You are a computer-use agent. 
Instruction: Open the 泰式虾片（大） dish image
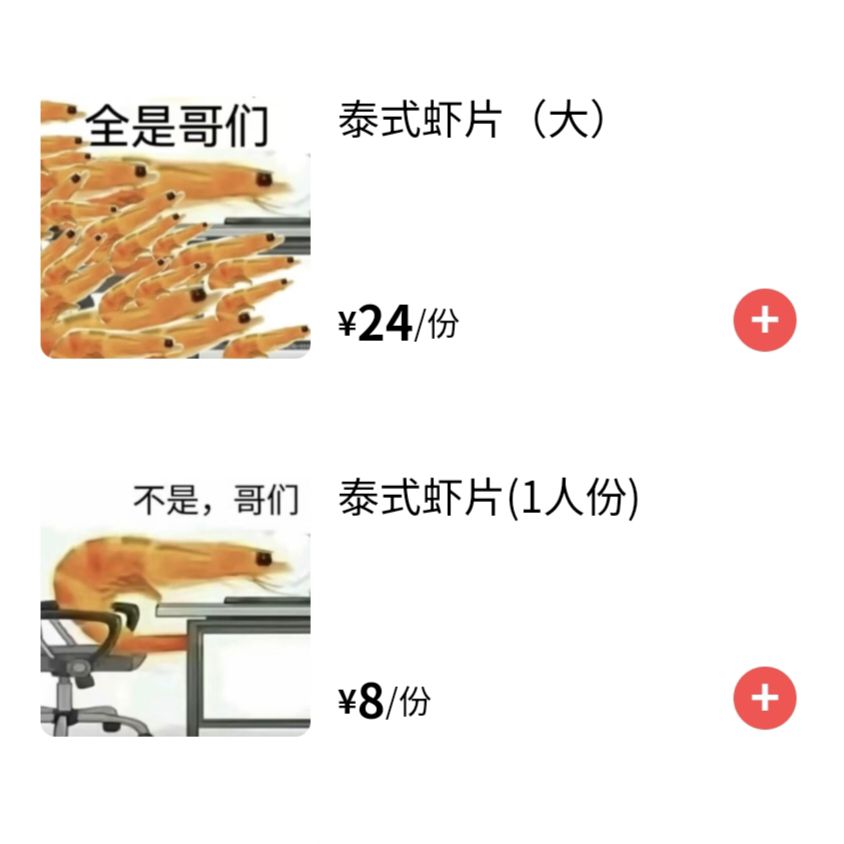click(175, 228)
